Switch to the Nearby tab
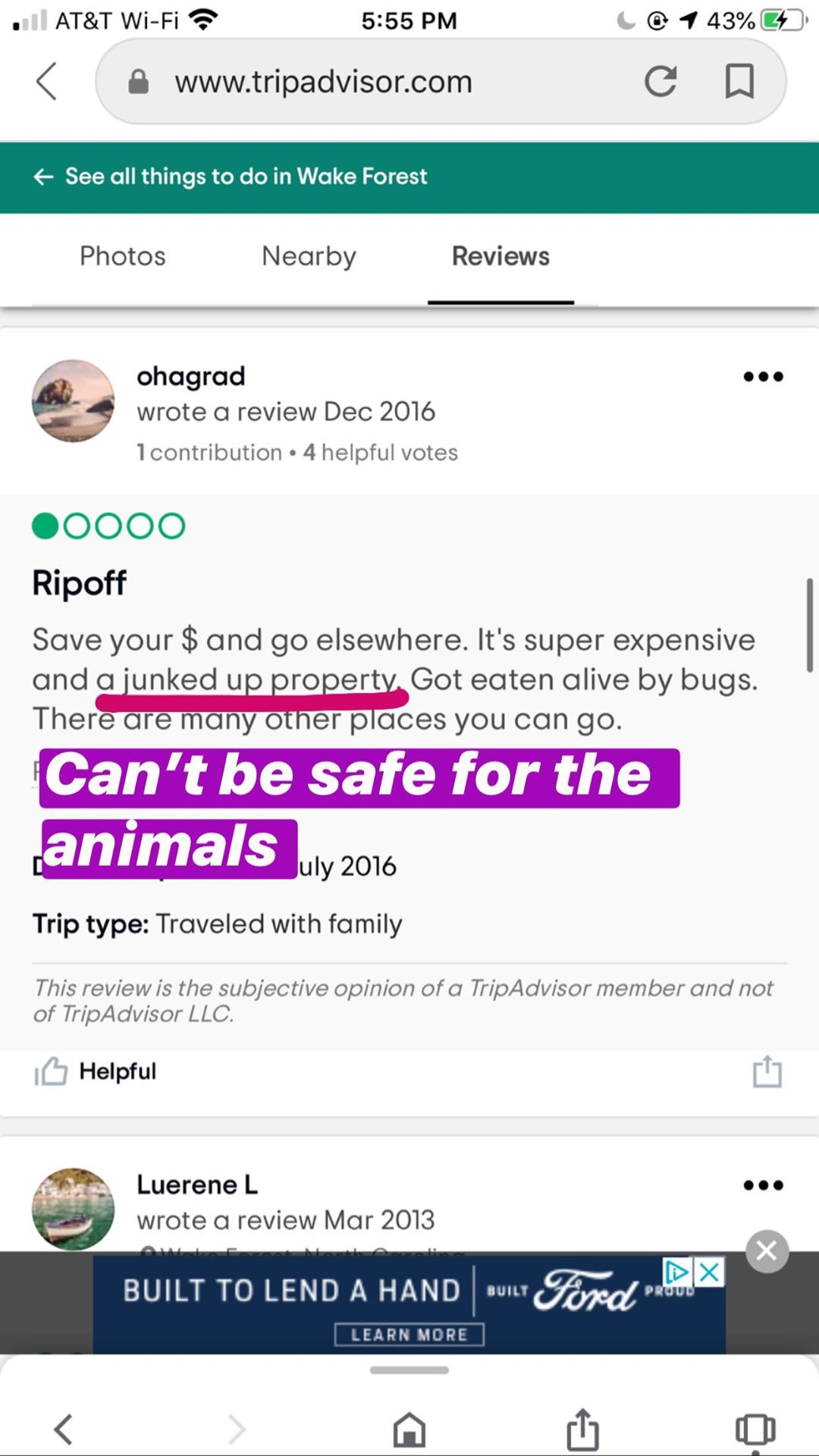819x1456 pixels. pyautogui.click(x=309, y=256)
